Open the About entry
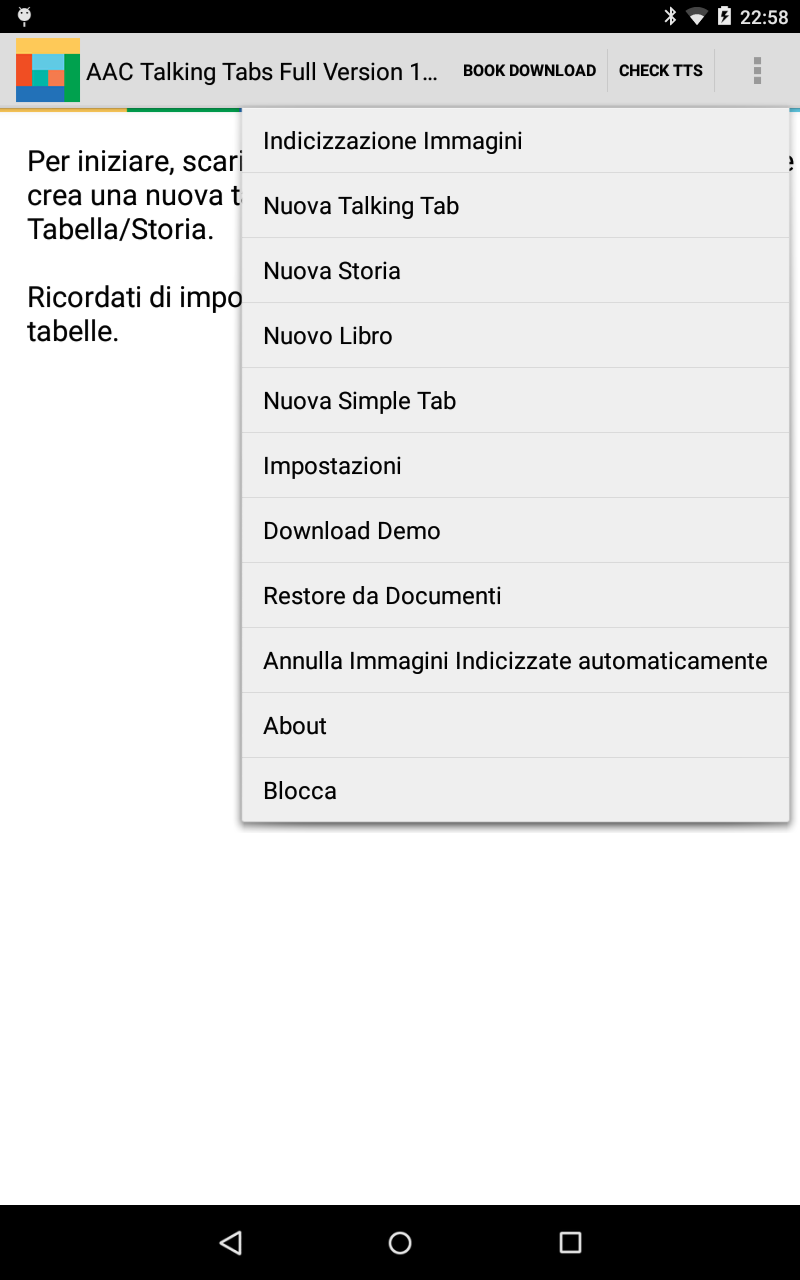Image resolution: width=800 pixels, height=1280 pixels. point(515,726)
